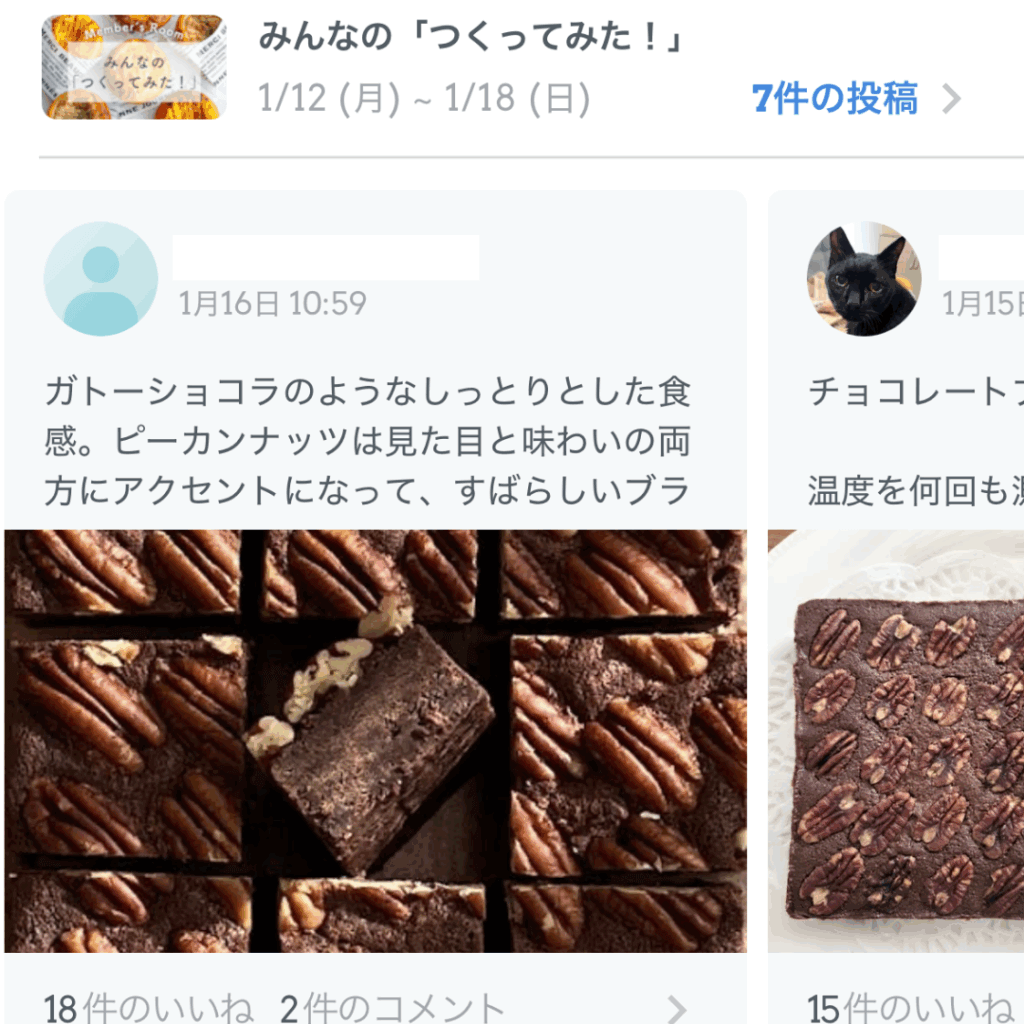The image size is (1024, 1024).
Task: Open profile avatar on the 1月16日 10:59 post
Action: click(x=101, y=278)
